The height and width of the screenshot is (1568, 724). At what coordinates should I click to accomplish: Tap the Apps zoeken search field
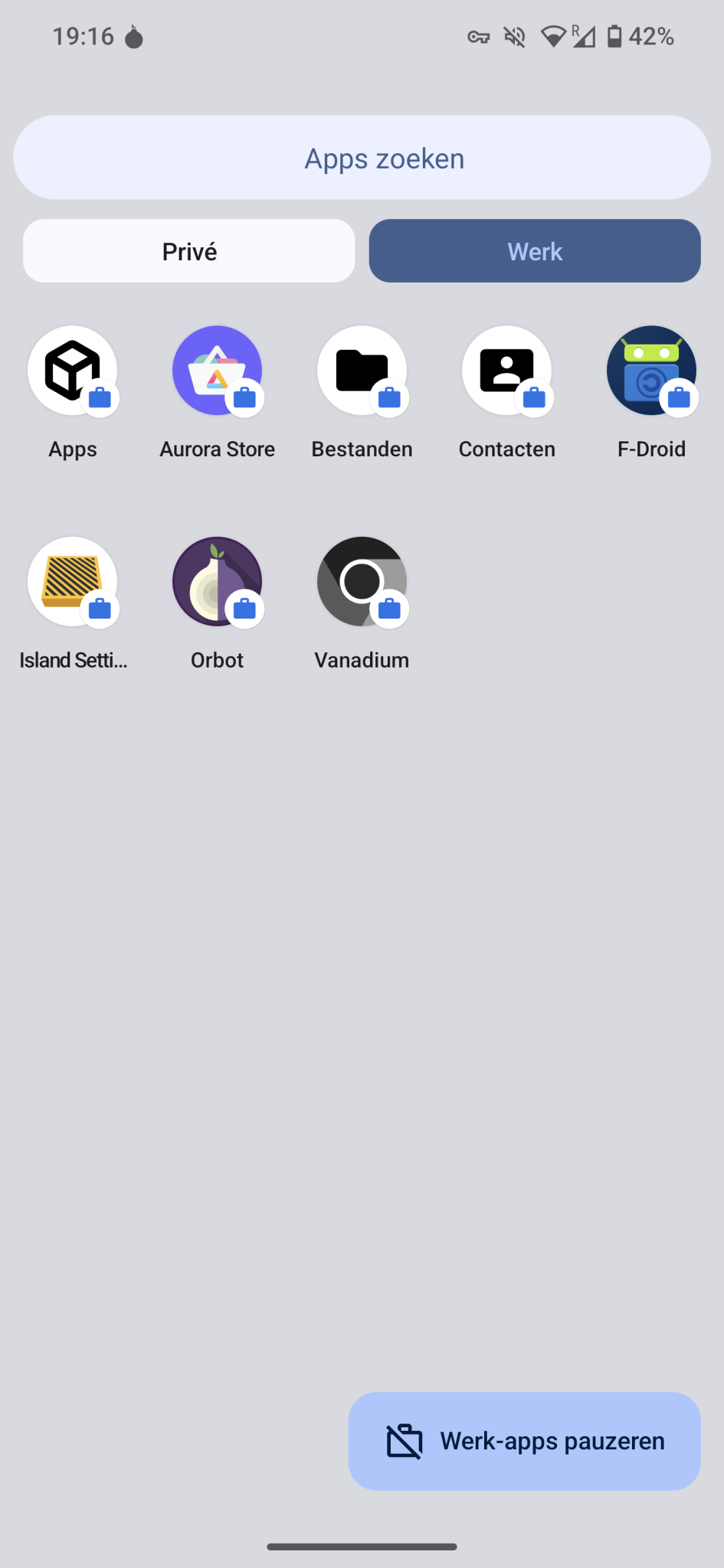[362, 158]
